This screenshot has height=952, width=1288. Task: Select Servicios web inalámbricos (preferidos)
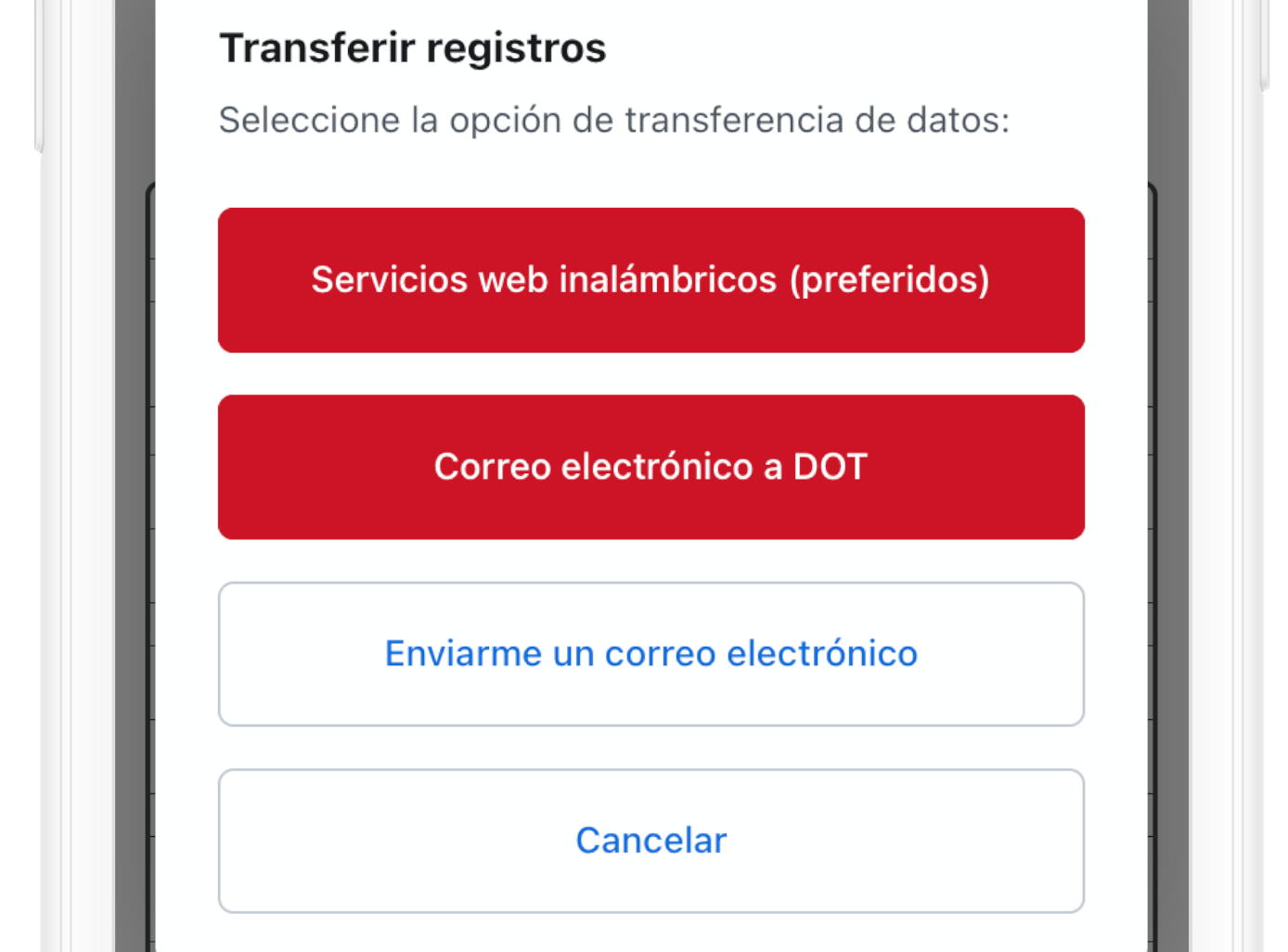[x=650, y=280]
